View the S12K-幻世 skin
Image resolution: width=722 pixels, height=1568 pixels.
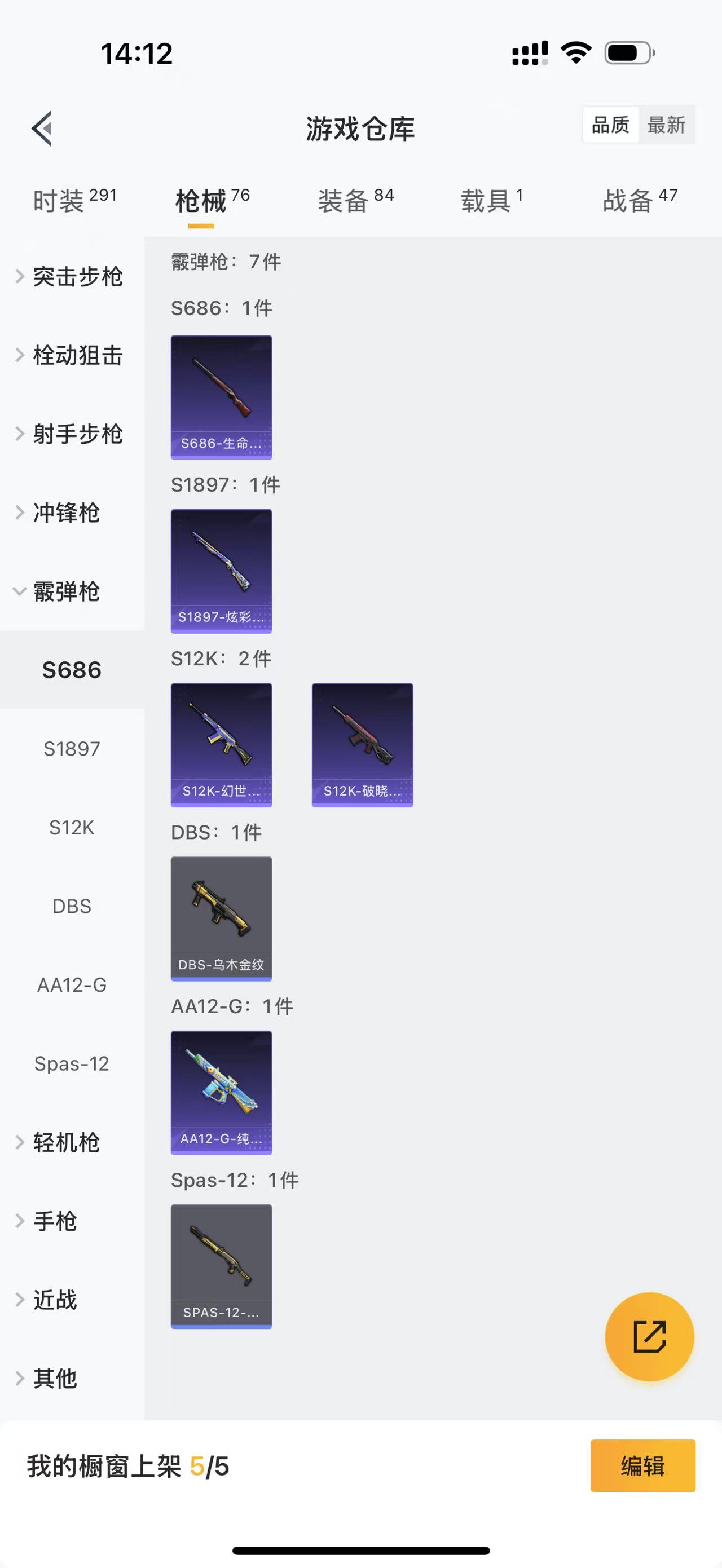(x=222, y=744)
